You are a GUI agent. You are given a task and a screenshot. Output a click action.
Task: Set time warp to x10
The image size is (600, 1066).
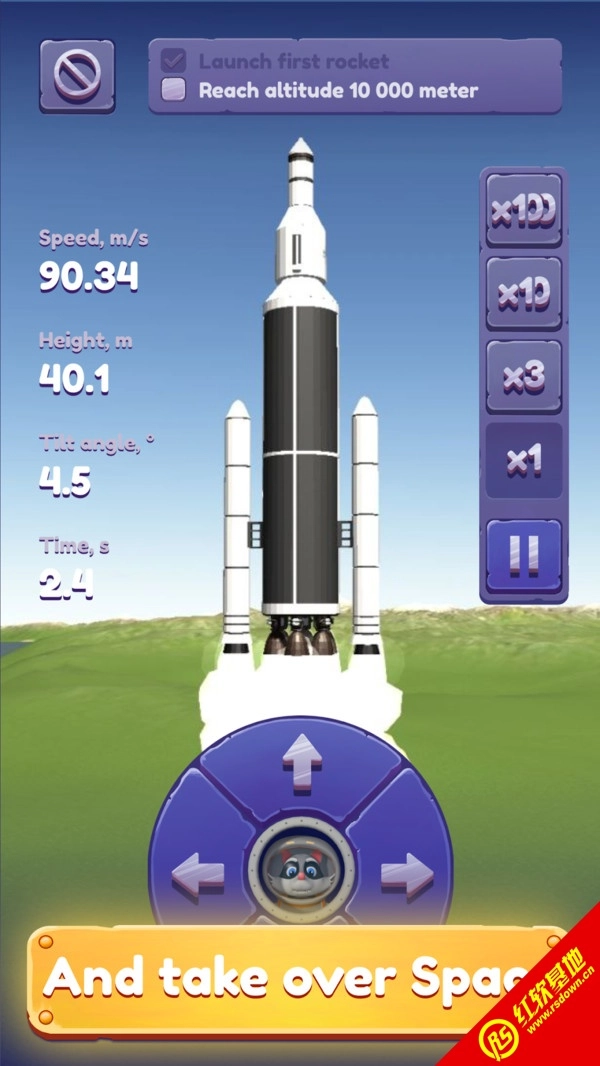coord(523,294)
